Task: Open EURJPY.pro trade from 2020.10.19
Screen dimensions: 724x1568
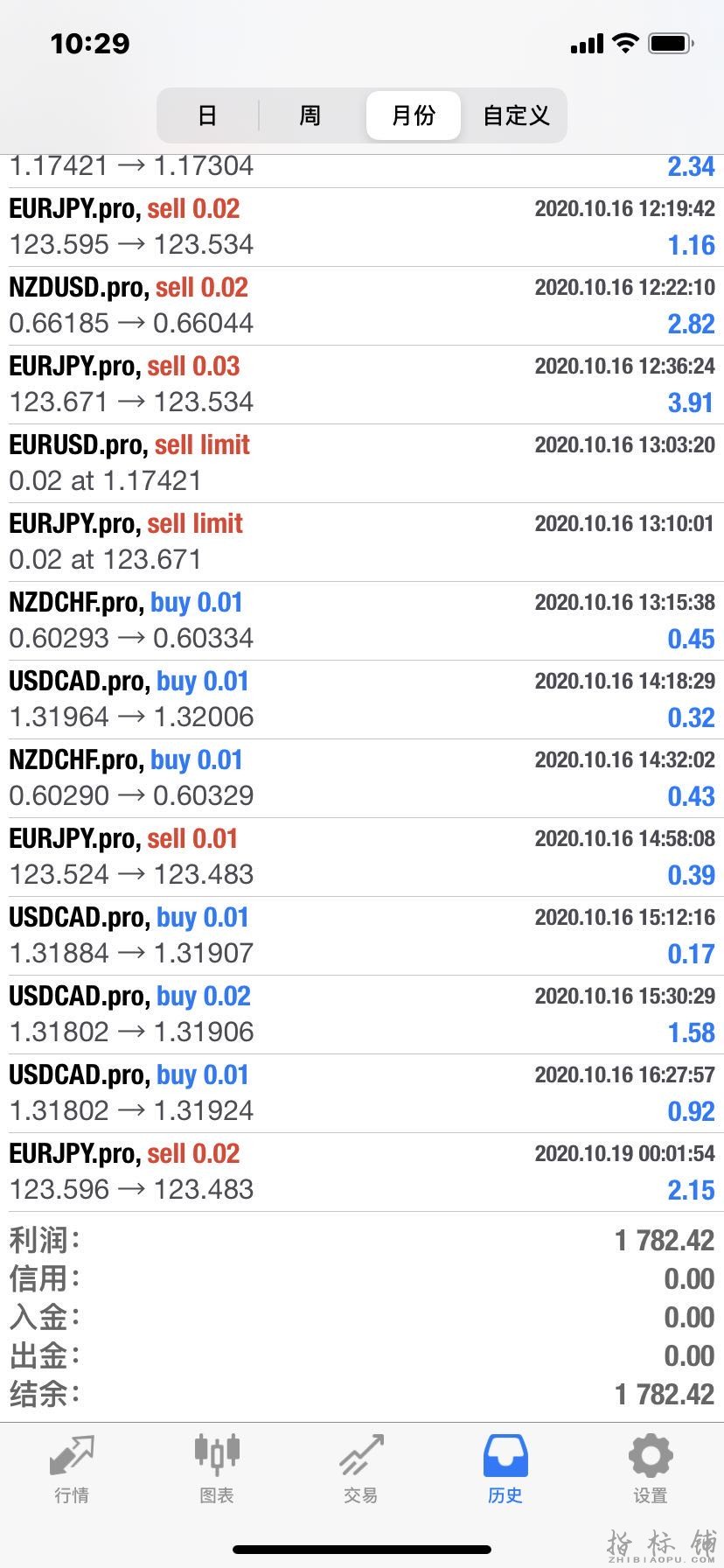Action: click(x=362, y=1172)
